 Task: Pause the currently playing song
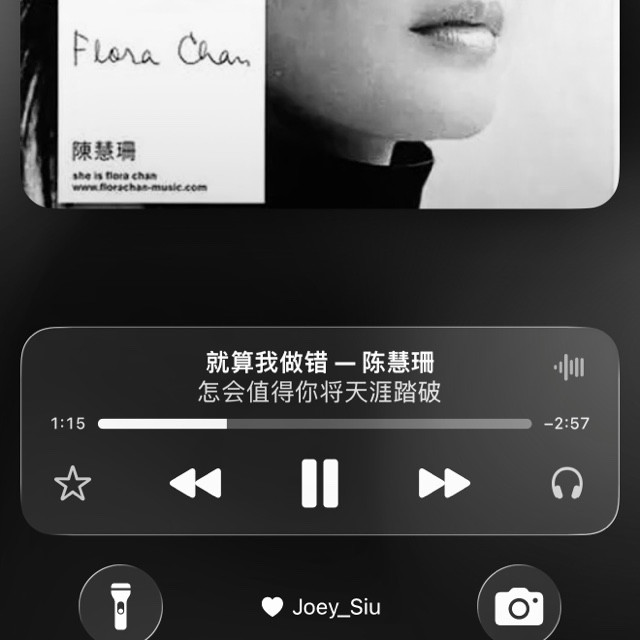[320, 484]
